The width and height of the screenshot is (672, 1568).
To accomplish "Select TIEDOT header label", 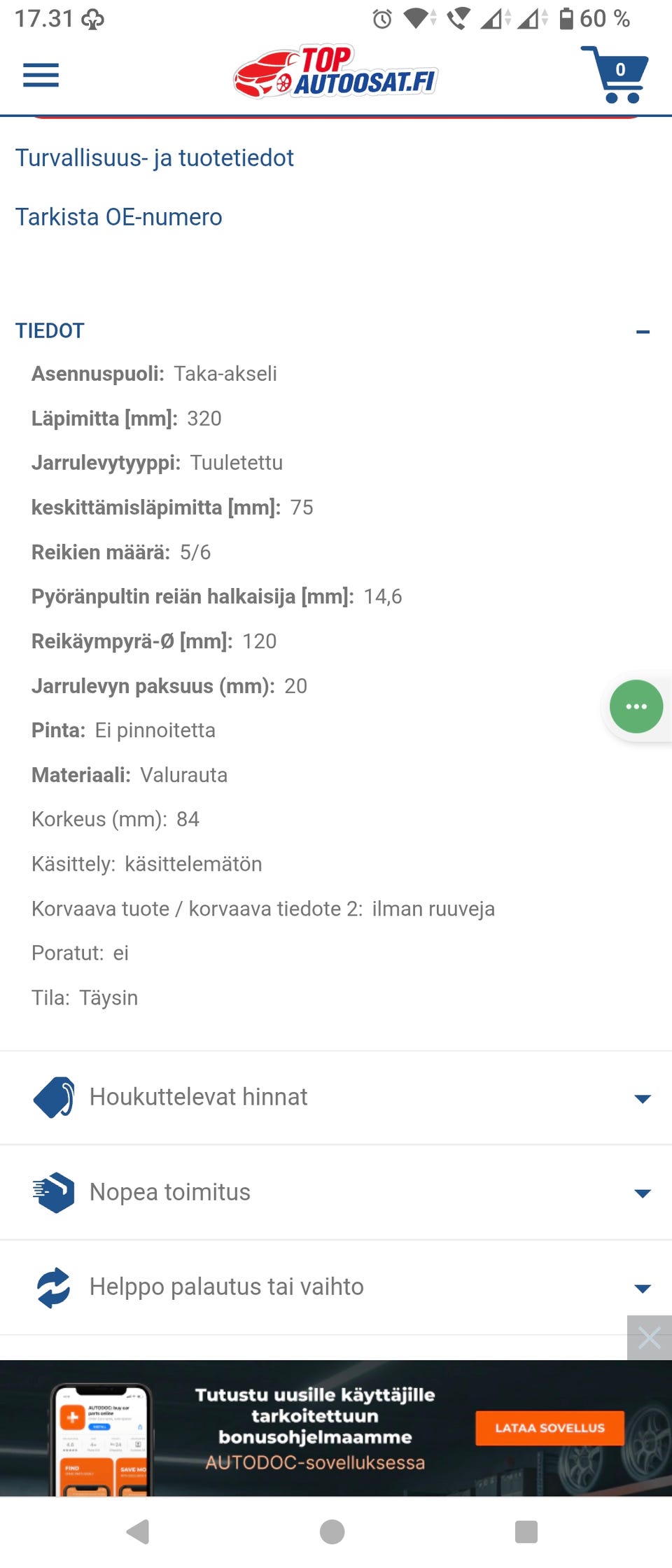I will pyautogui.click(x=50, y=330).
